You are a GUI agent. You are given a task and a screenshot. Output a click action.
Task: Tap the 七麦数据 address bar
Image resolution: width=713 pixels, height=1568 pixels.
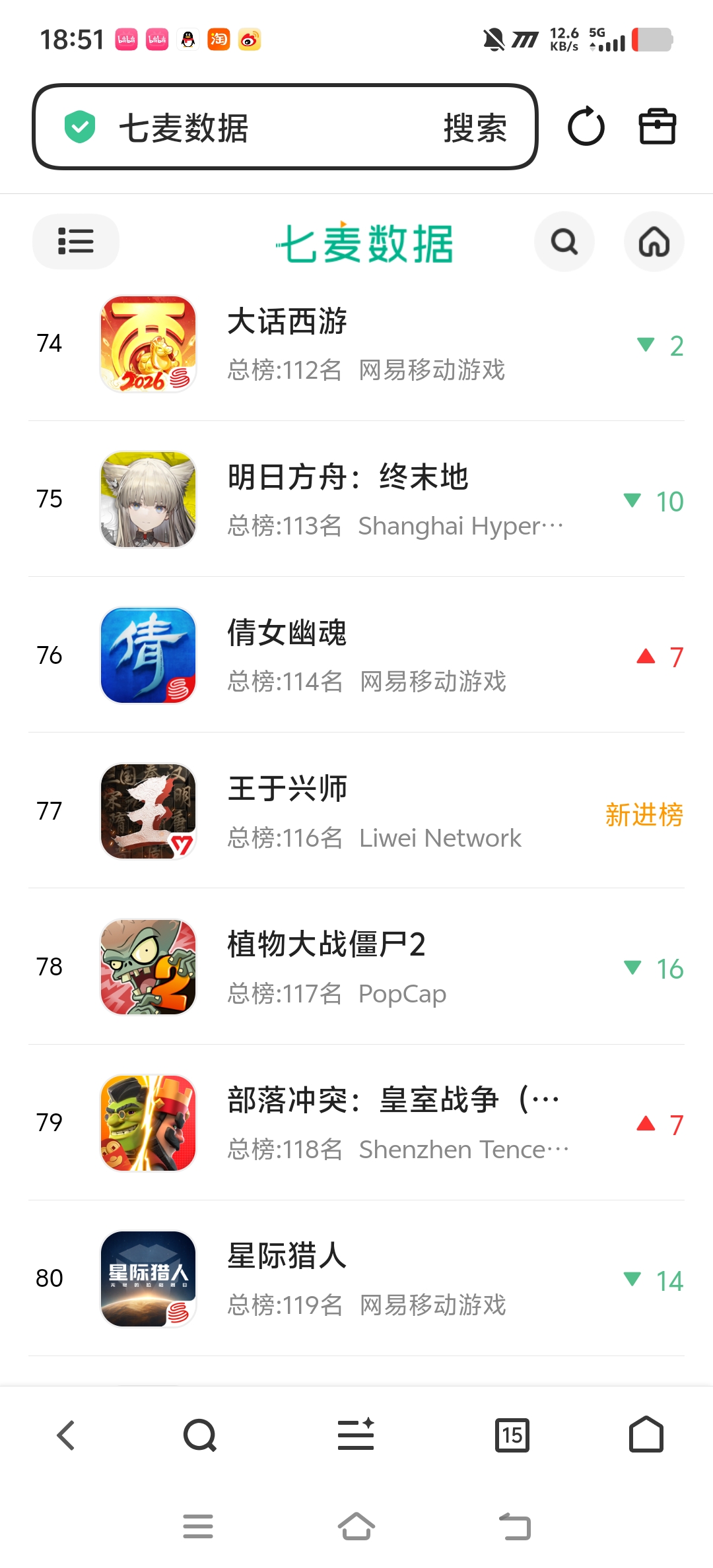click(x=264, y=127)
